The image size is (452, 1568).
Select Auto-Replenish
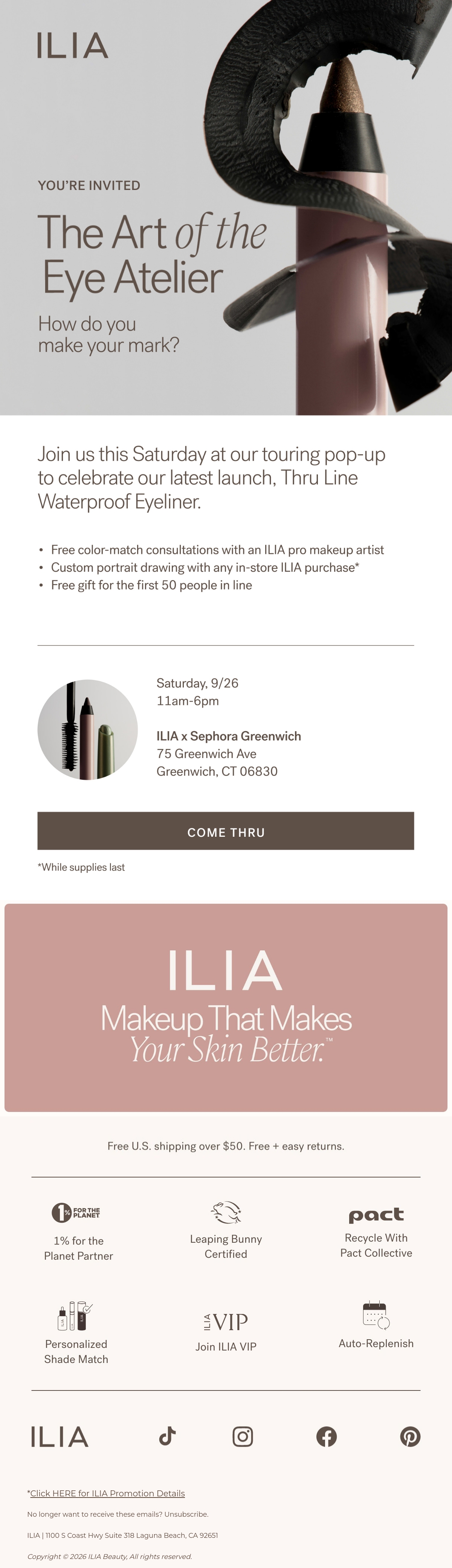(x=376, y=1325)
